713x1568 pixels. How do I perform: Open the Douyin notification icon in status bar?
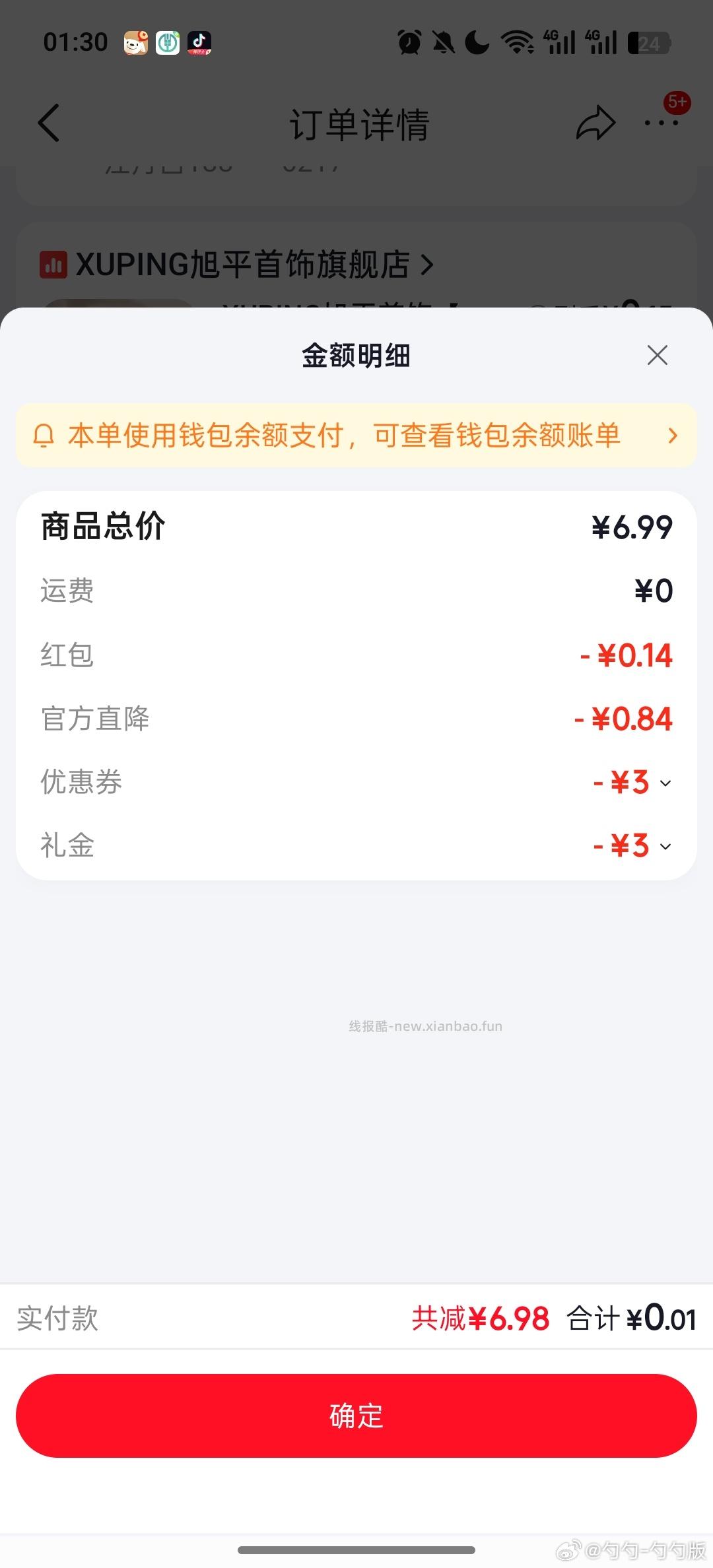click(x=200, y=42)
